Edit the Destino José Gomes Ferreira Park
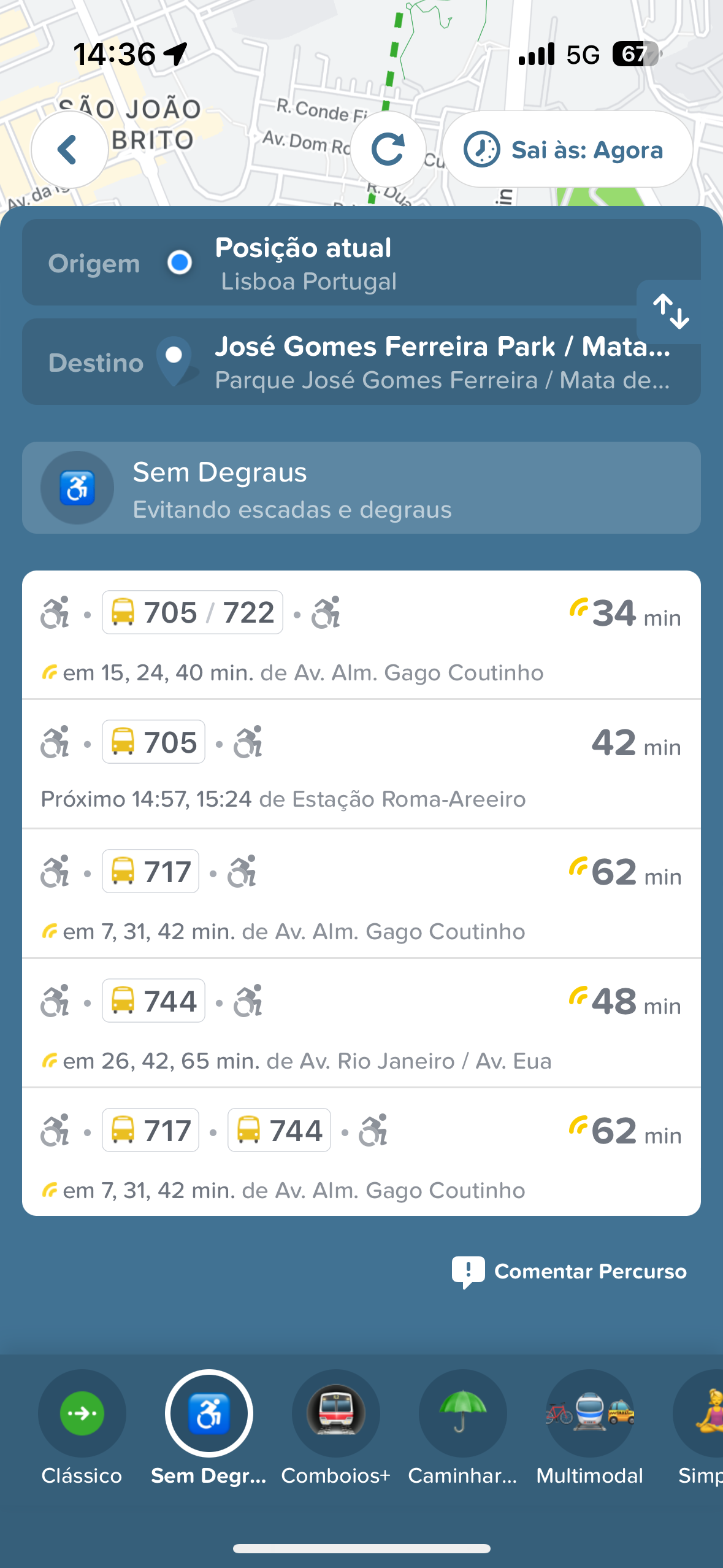This screenshot has height=1568, width=723. [361, 362]
